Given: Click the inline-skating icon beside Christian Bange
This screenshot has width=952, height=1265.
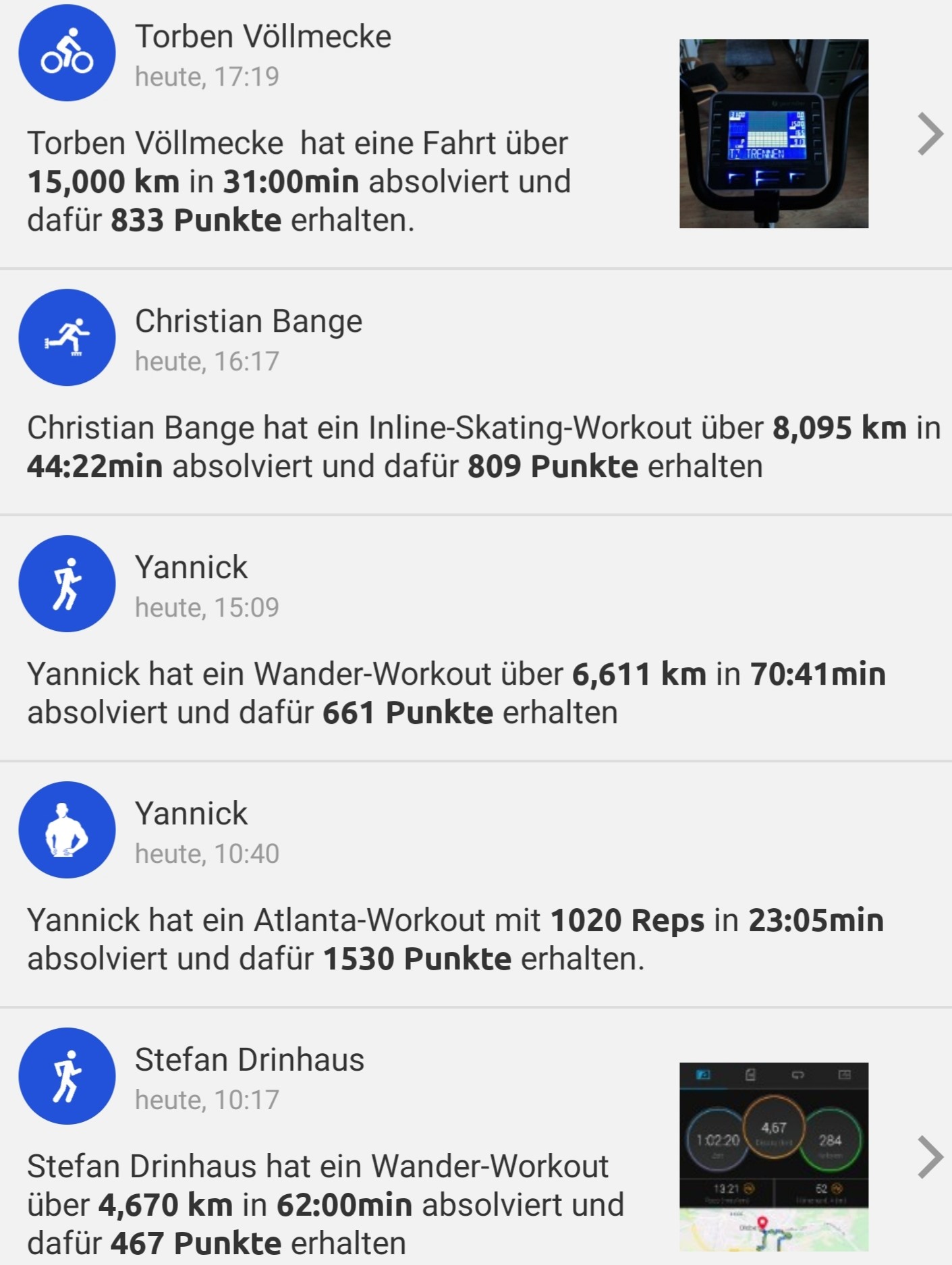Looking at the screenshot, I should click(x=67, y=337).
